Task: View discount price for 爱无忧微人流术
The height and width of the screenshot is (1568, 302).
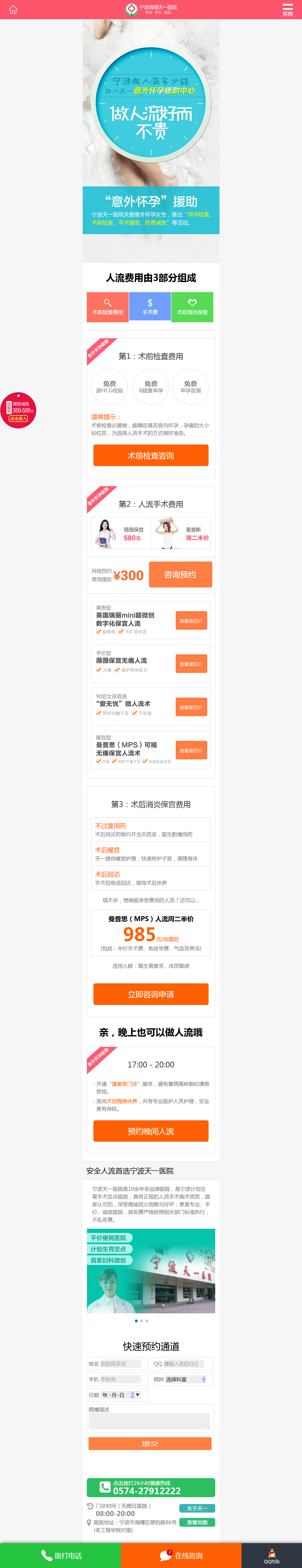Action: [x=191, y=707]
